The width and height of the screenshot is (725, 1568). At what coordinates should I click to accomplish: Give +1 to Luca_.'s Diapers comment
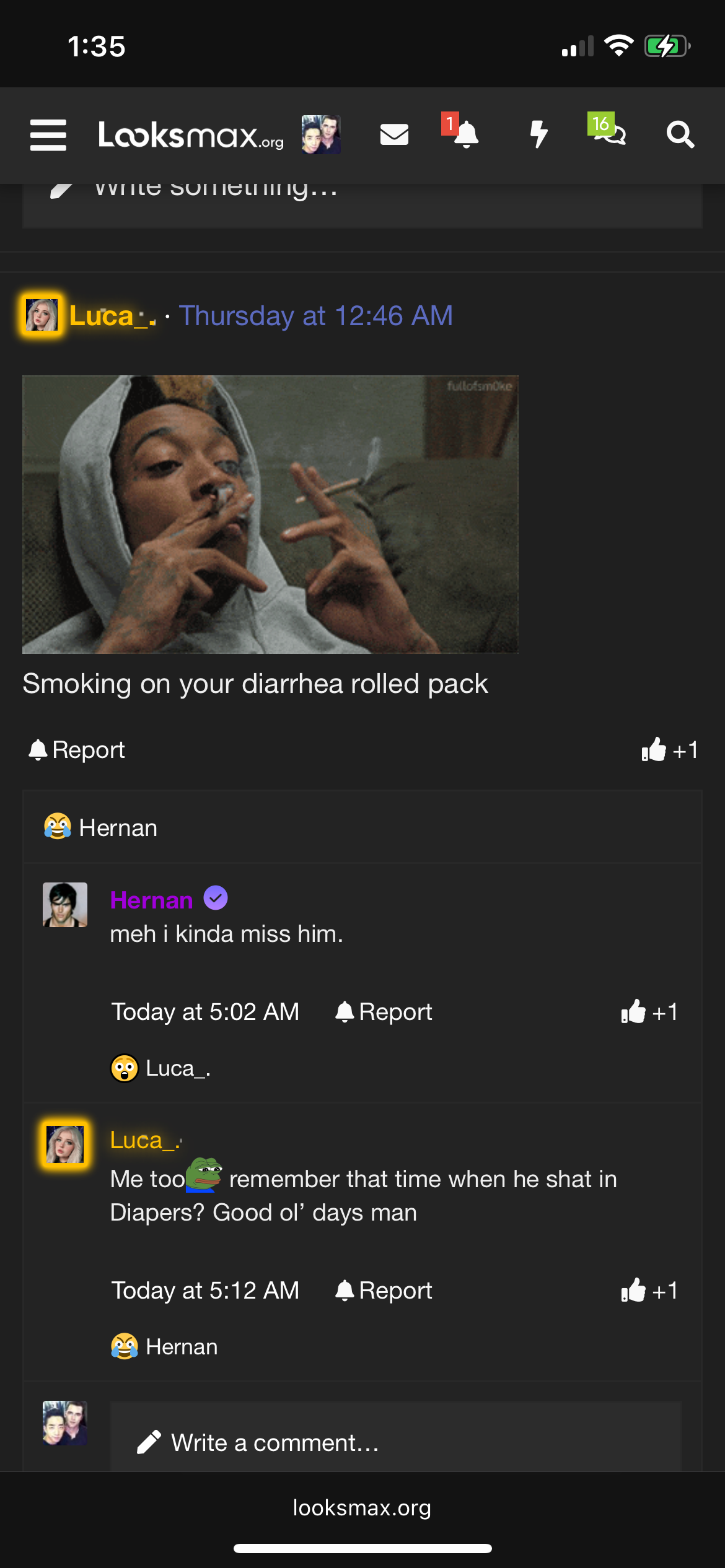click(649, 1291)
